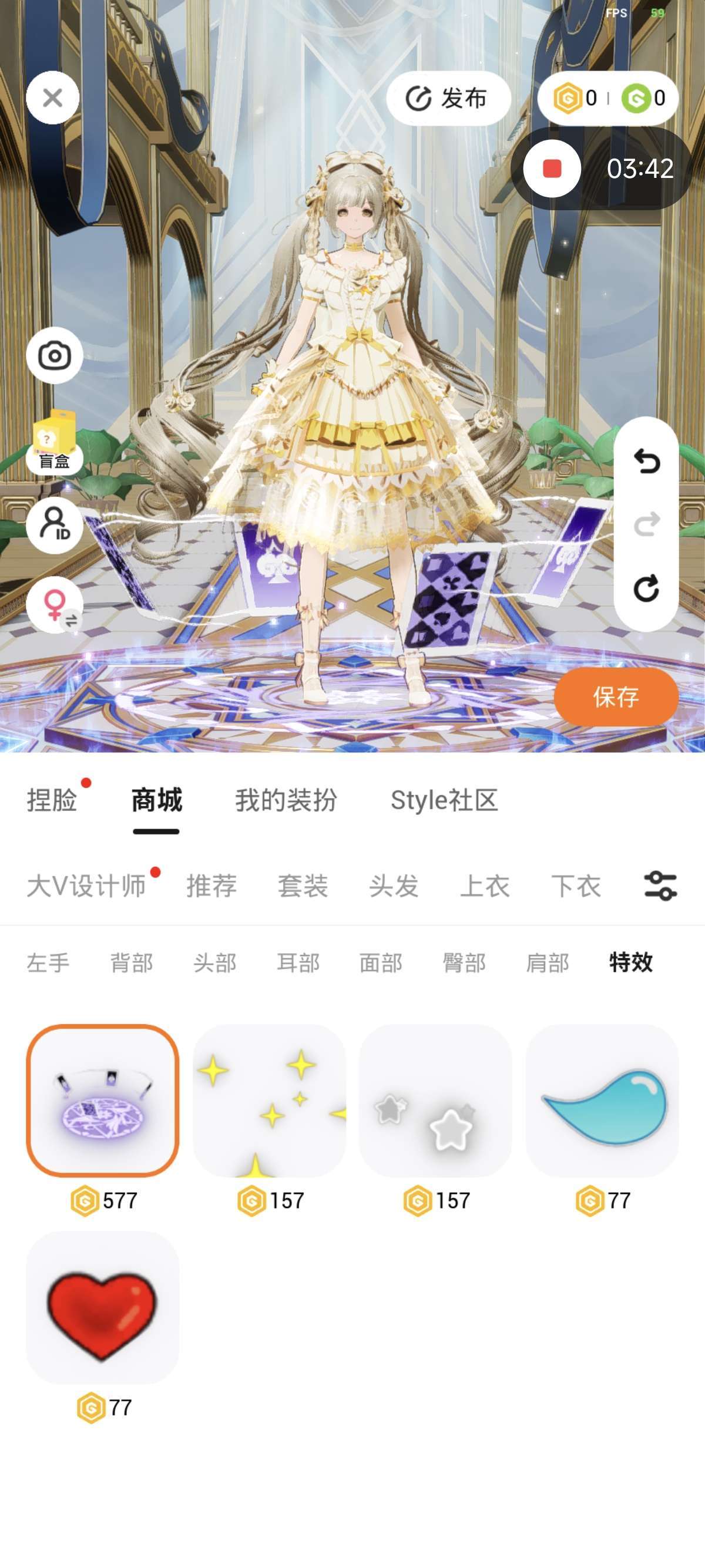Stop the screen recording
This screenshot has height=1568, width=705.
pos(552,169)
